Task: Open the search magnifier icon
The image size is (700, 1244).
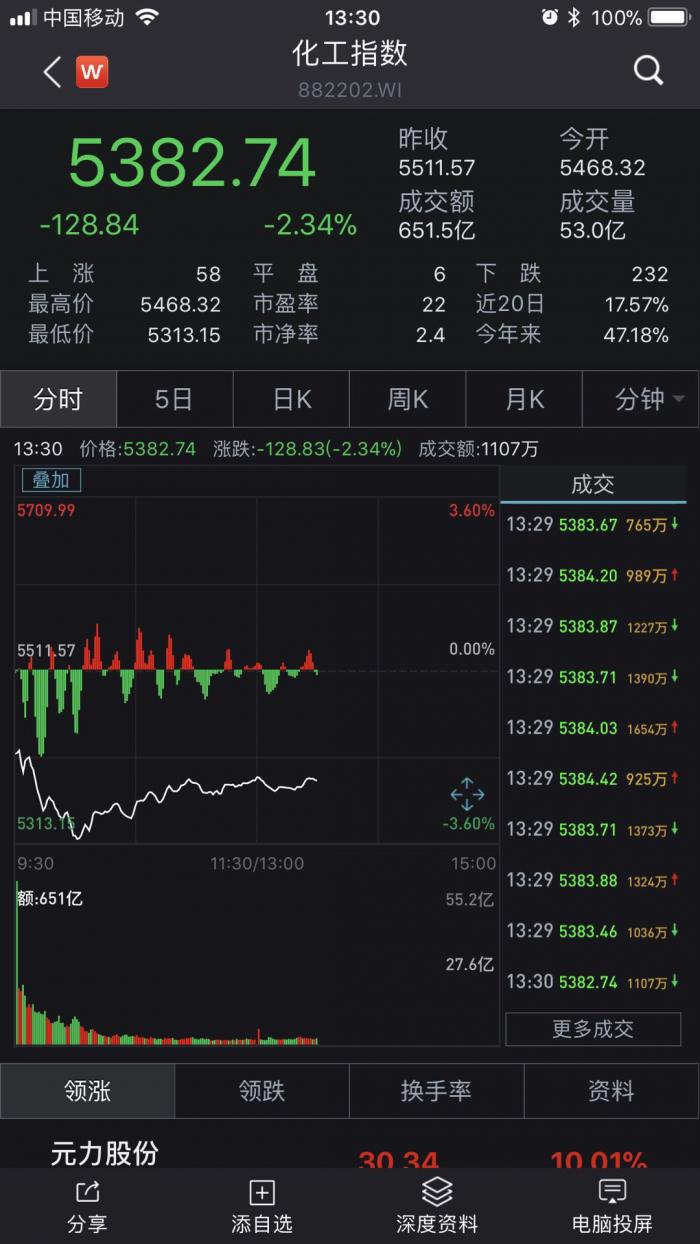Action: click(649, 70)
